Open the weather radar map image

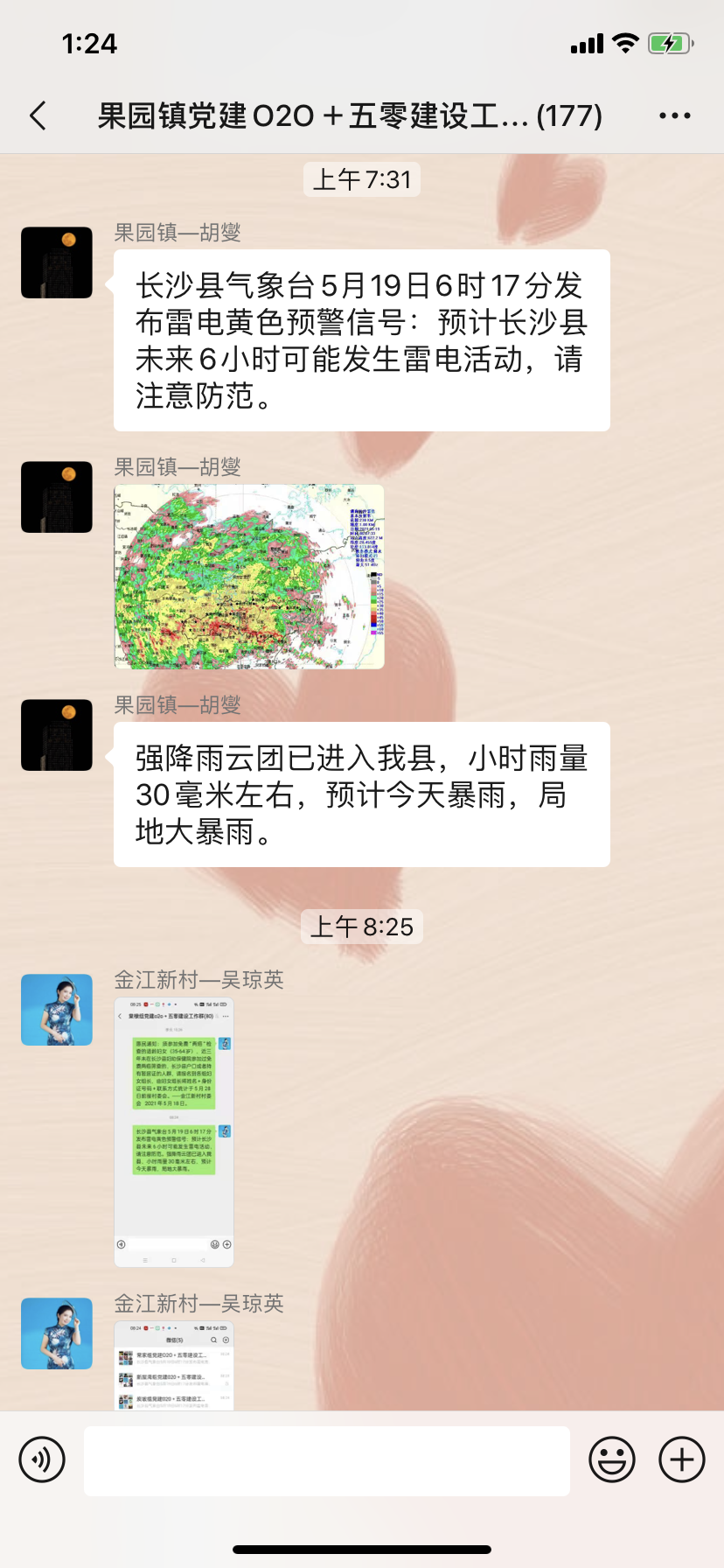click(x=248, y=577)
